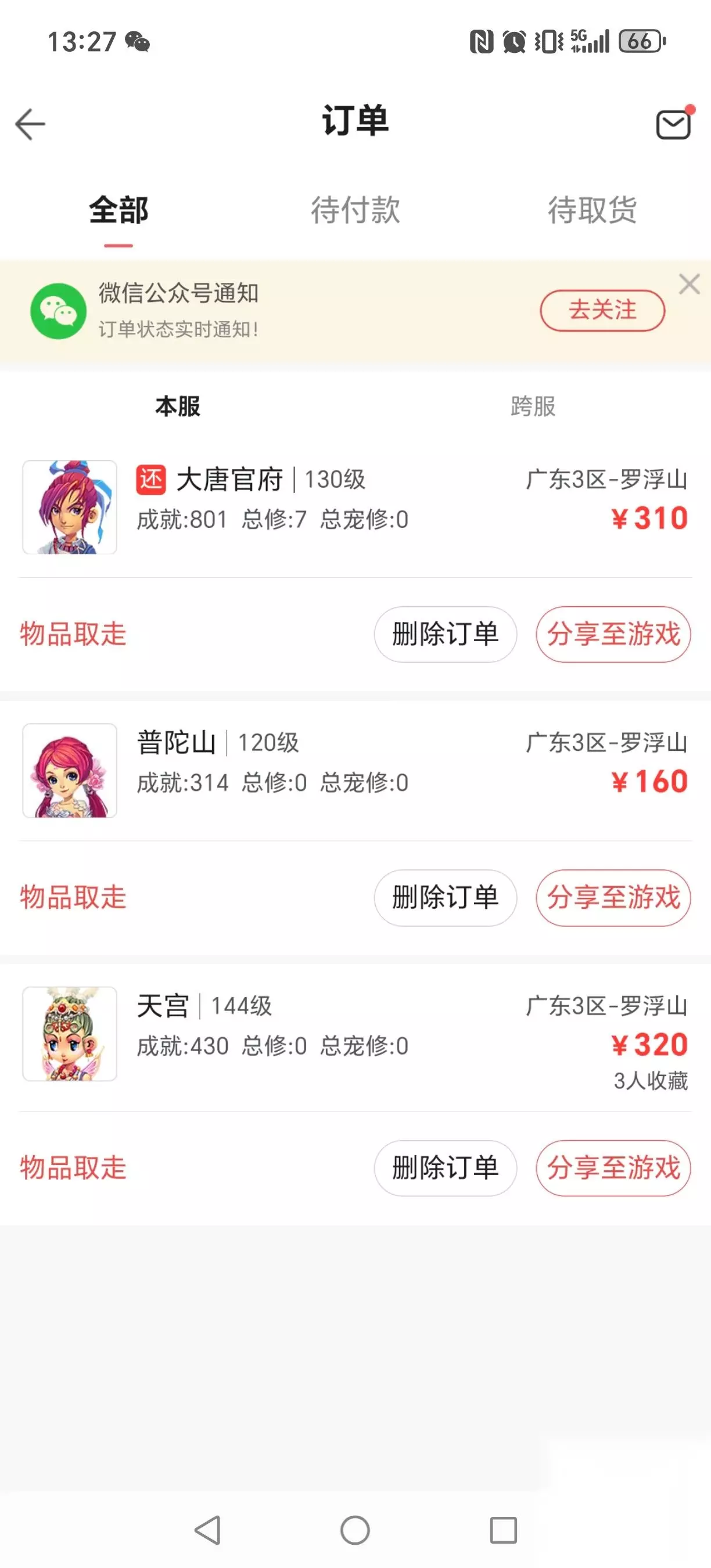The width and height of the screenshot is (711, 1568).
Task: Switch to the 跨服 tab
Action: tap(533, 406)
